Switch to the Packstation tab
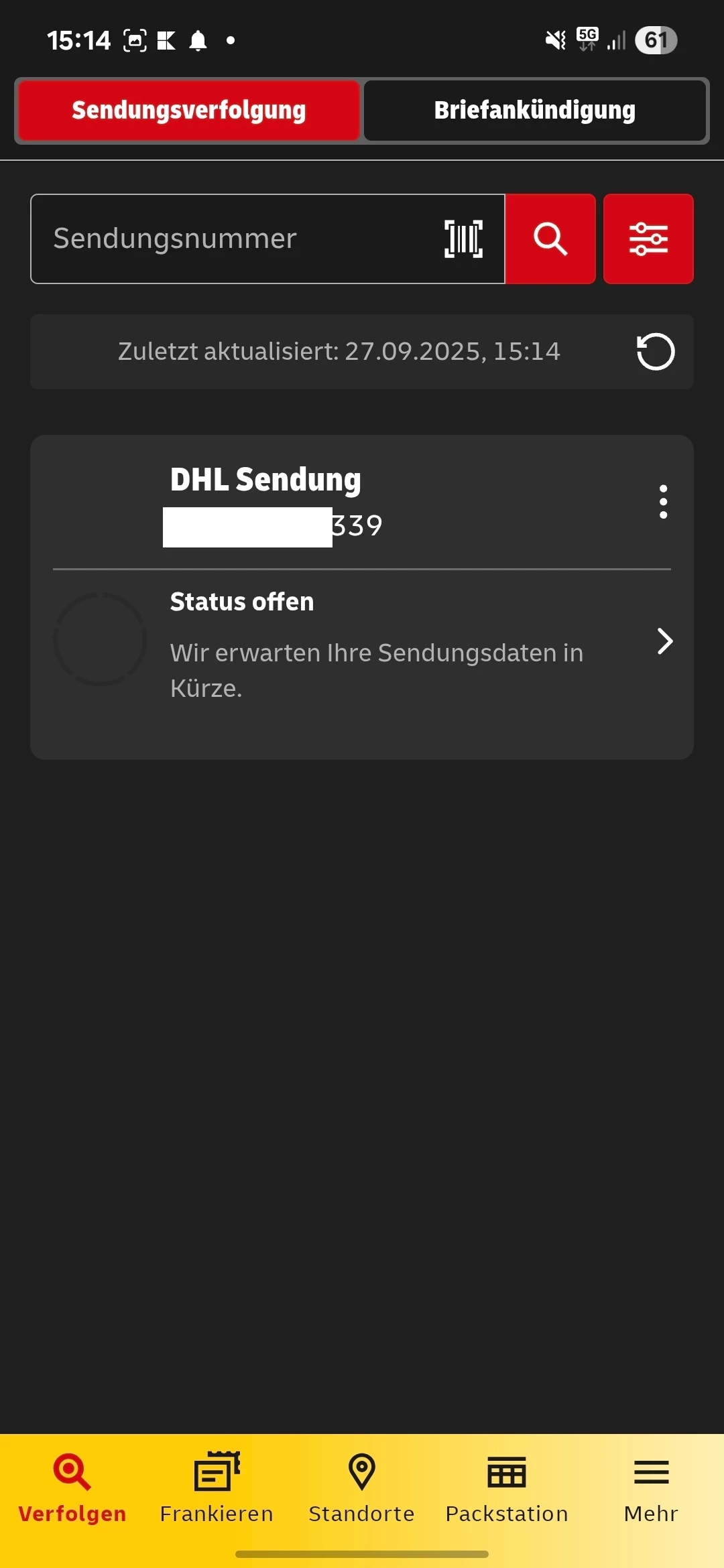 (x=507, y=1488)
